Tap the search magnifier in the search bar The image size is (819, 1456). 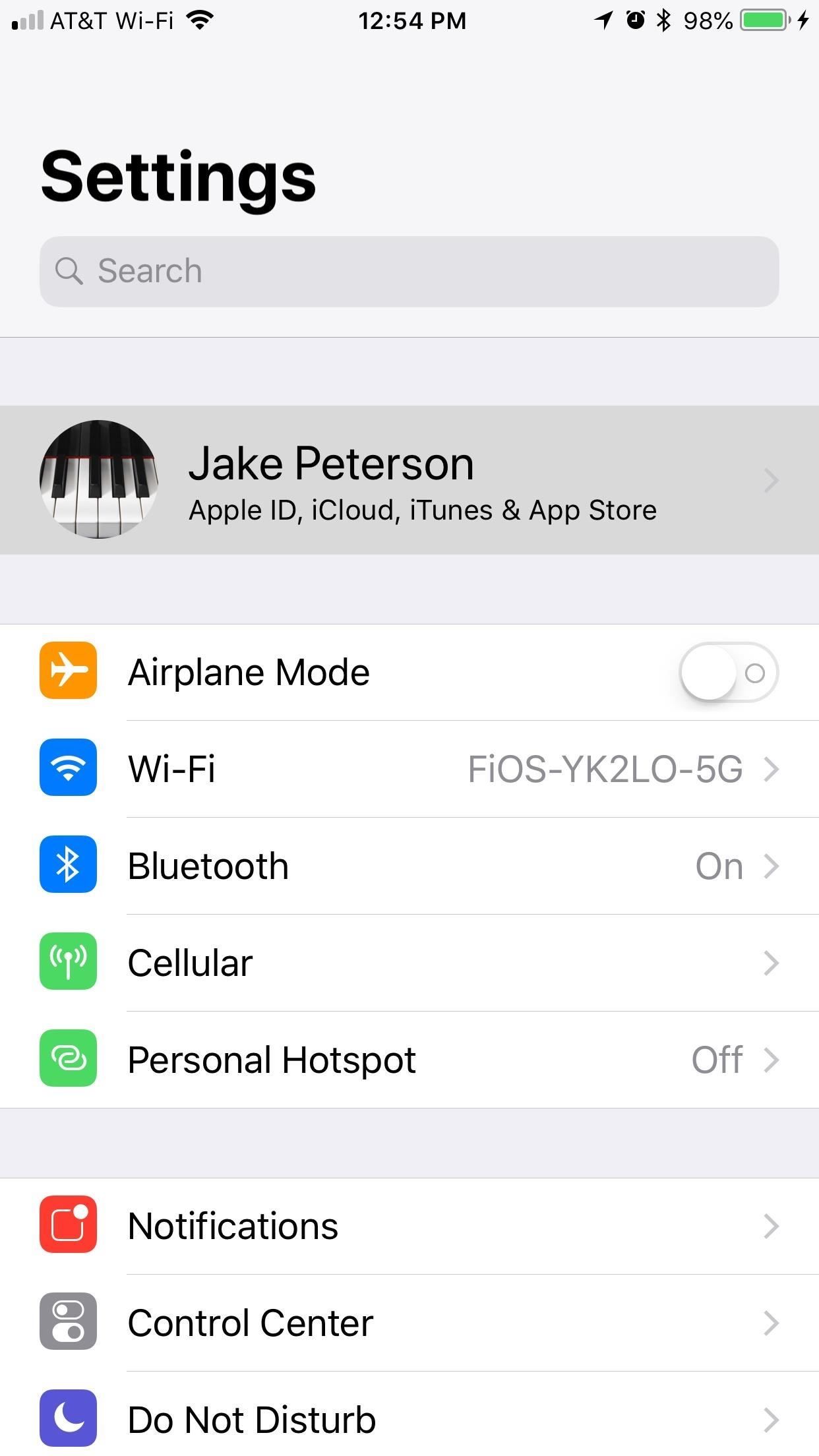tap(70, 270)
